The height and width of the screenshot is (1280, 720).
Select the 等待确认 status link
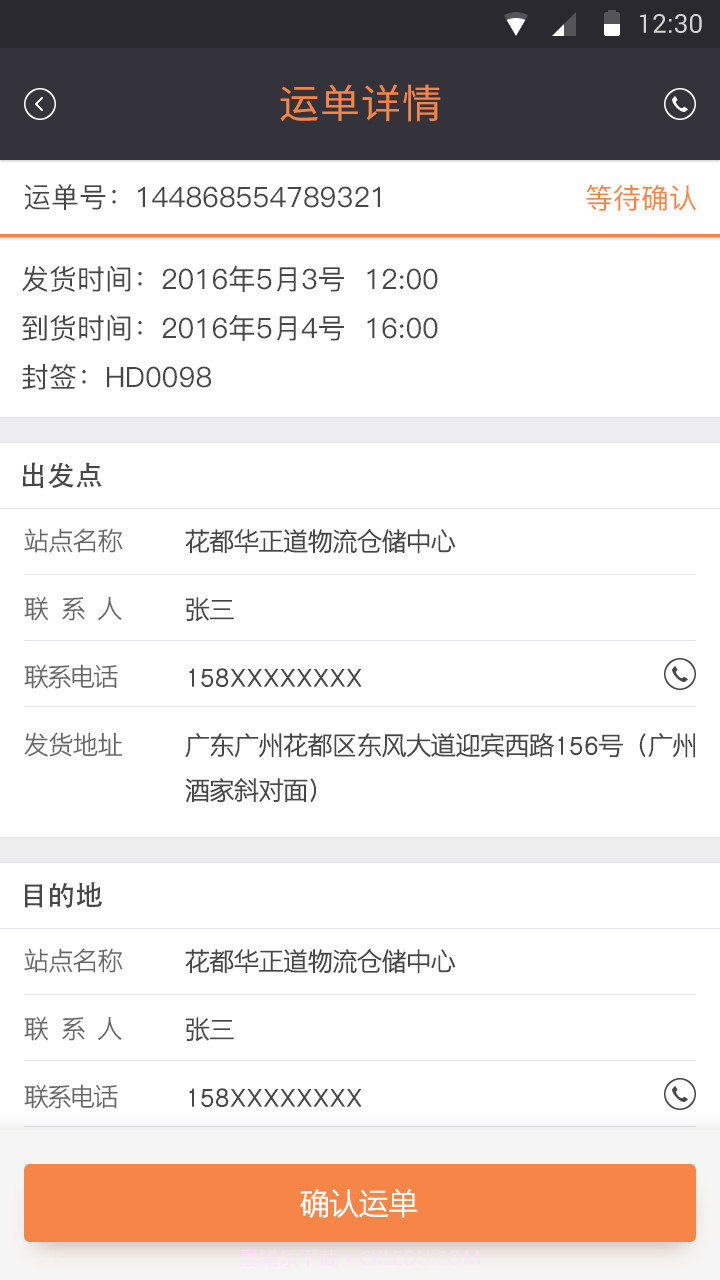[x=641, y=198]
